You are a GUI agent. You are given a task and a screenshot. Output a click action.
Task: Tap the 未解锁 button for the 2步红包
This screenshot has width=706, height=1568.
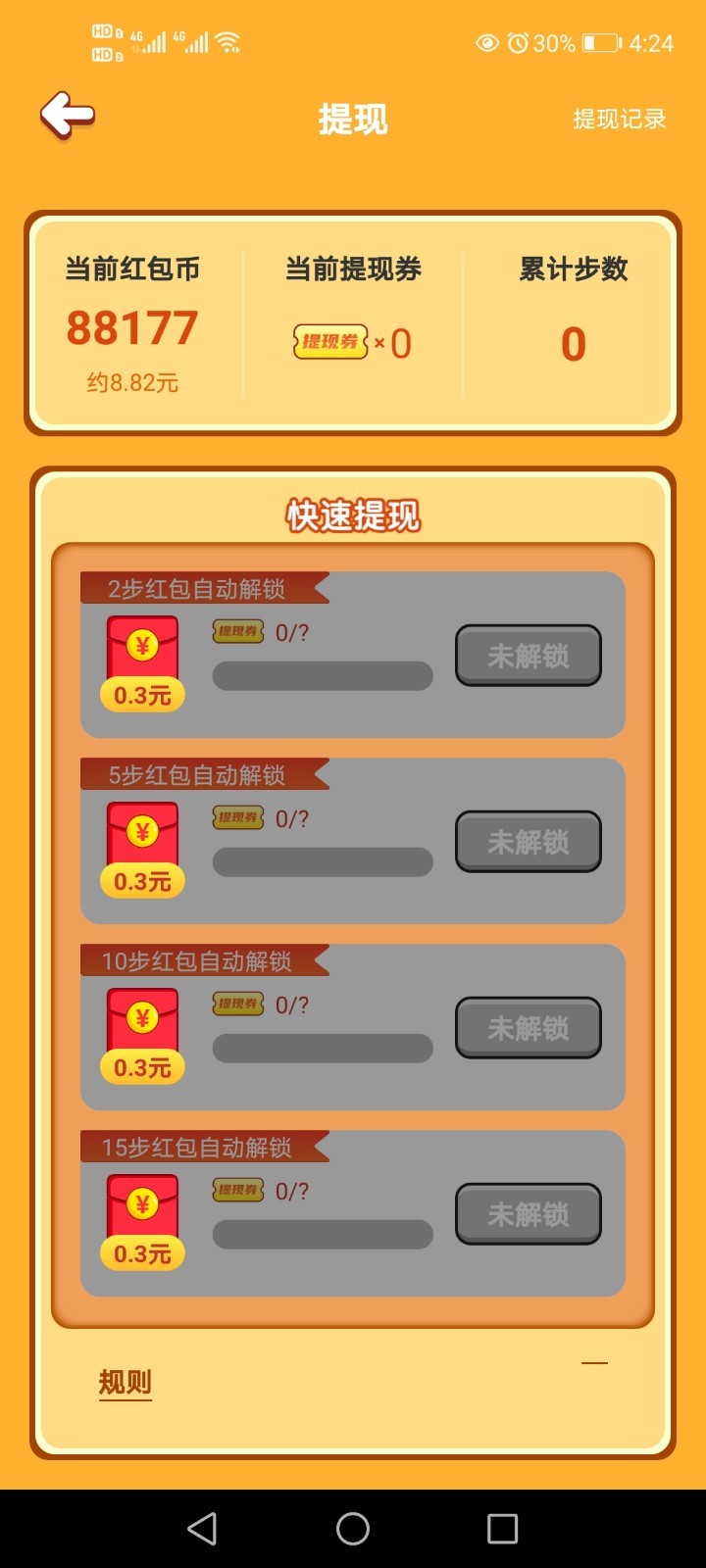point(528,655)
